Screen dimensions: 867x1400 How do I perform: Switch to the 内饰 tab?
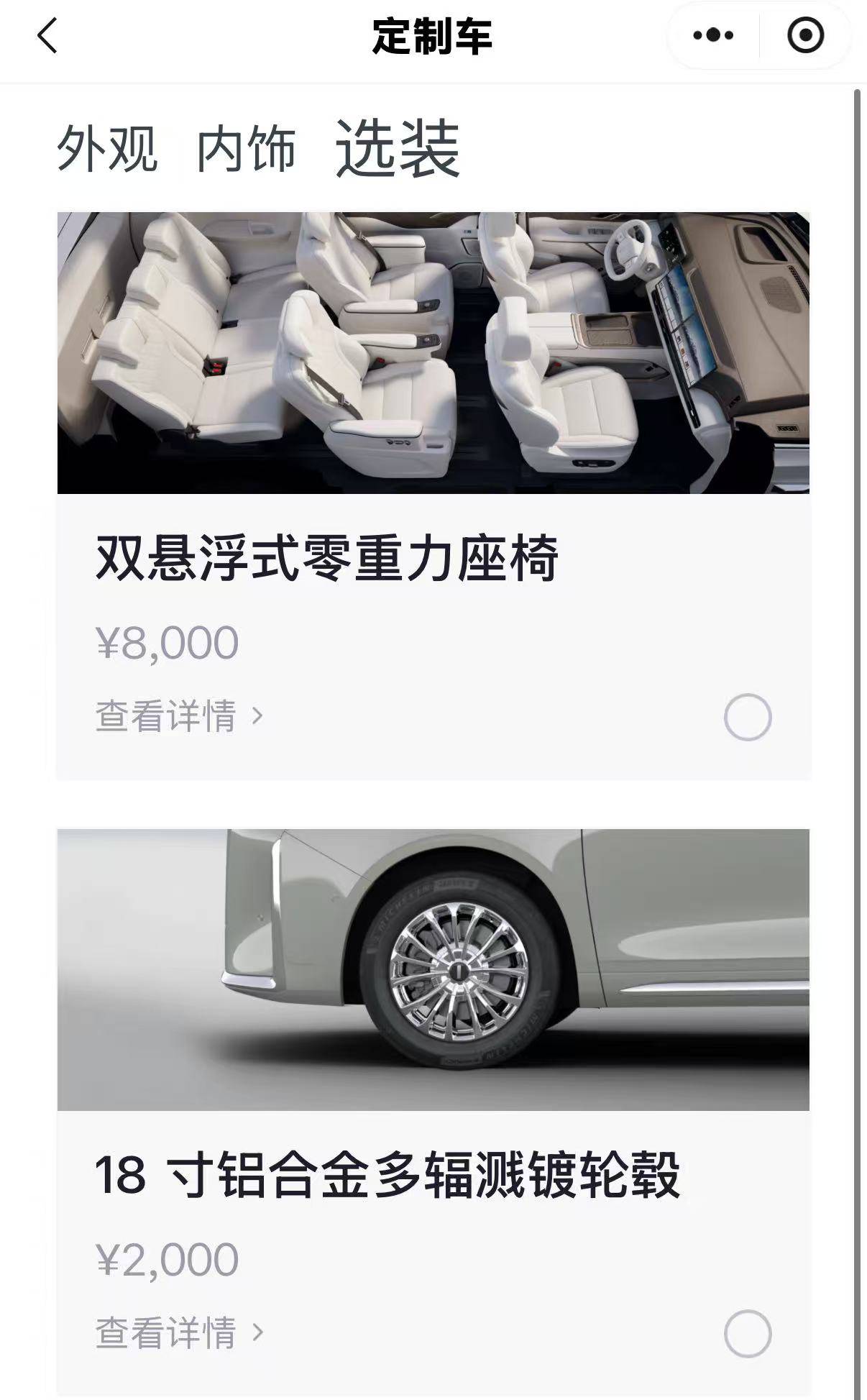pos(246,149)
